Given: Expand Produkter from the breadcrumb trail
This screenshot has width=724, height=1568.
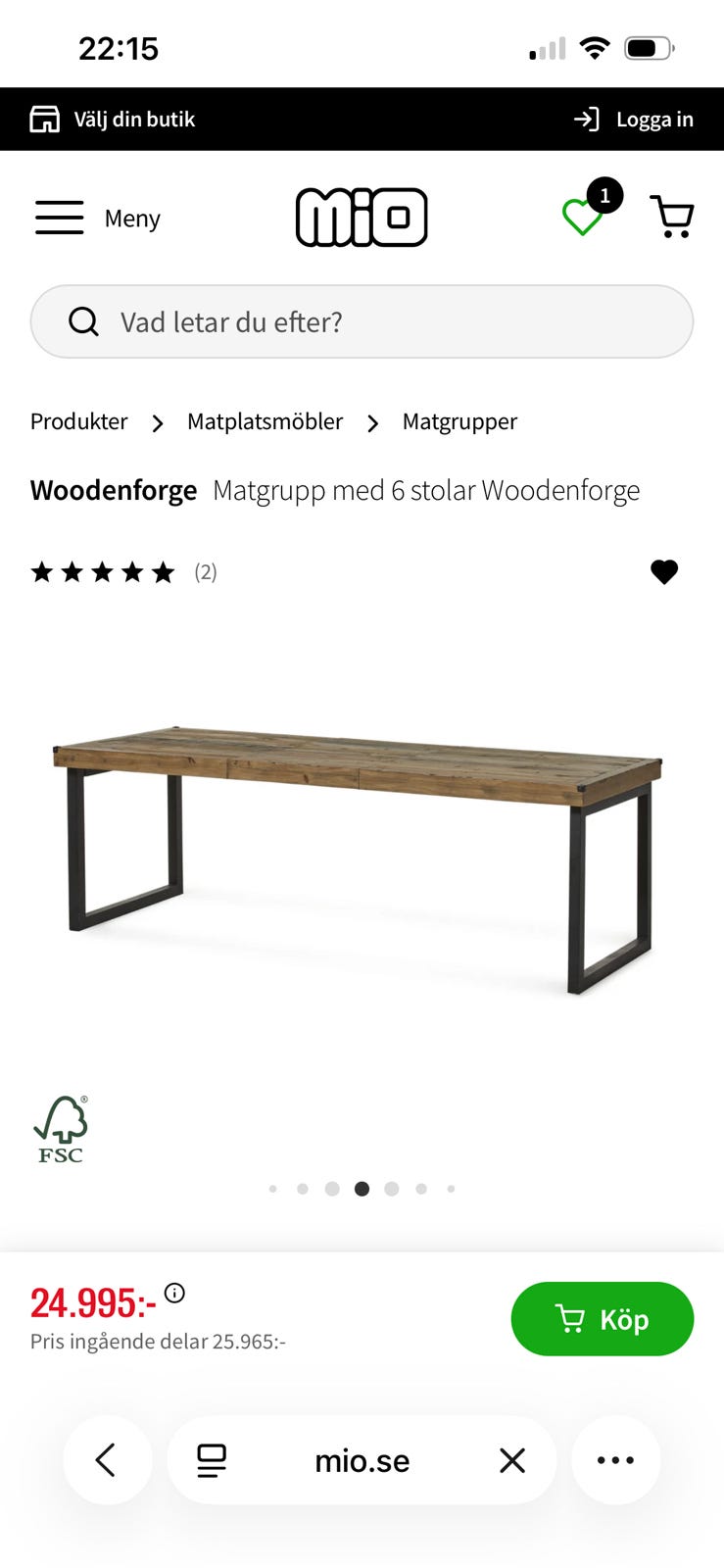Looking at the screenshot, I should [x=78, y=421].
